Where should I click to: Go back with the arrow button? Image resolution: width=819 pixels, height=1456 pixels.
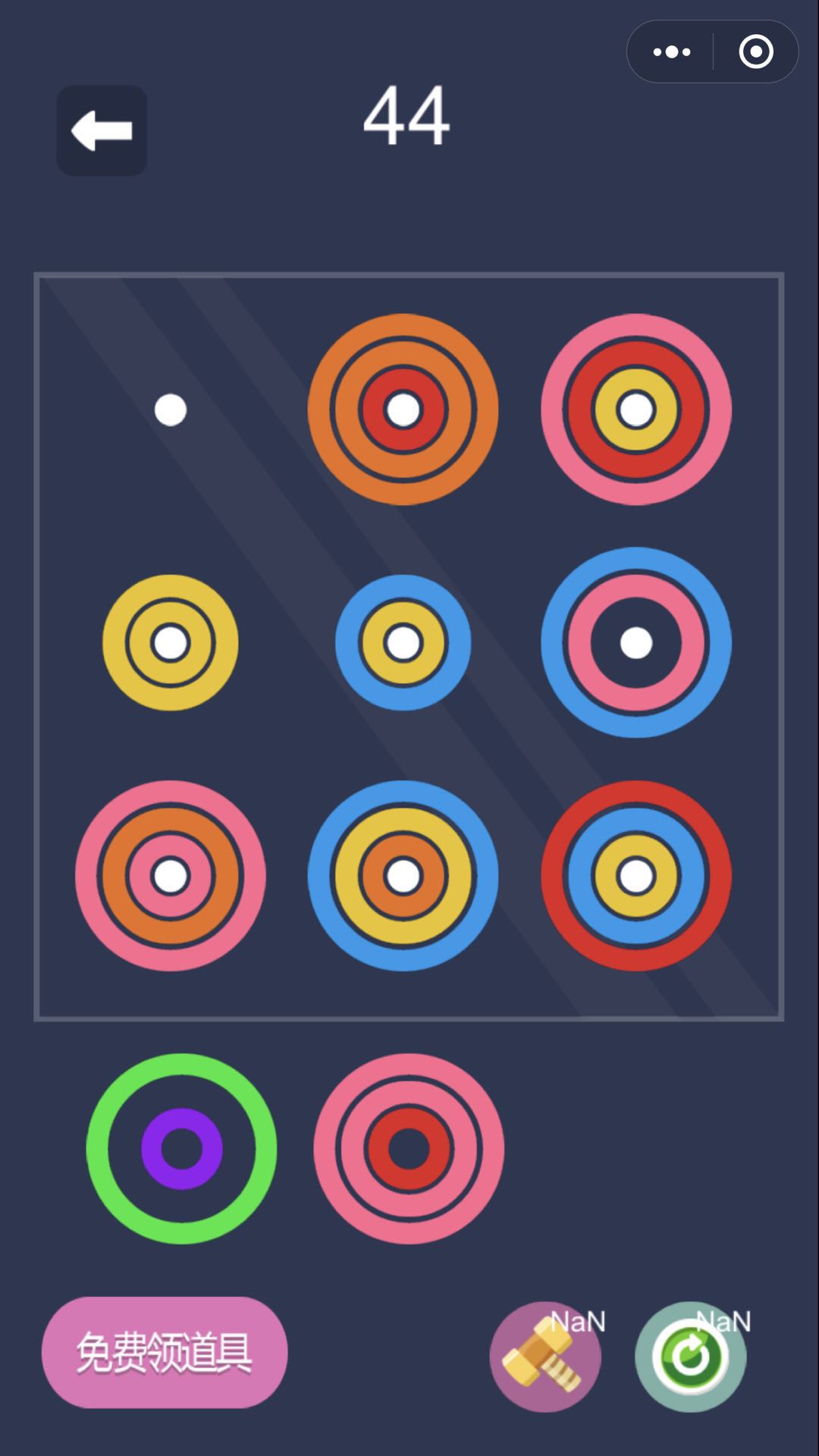[102, 130]
